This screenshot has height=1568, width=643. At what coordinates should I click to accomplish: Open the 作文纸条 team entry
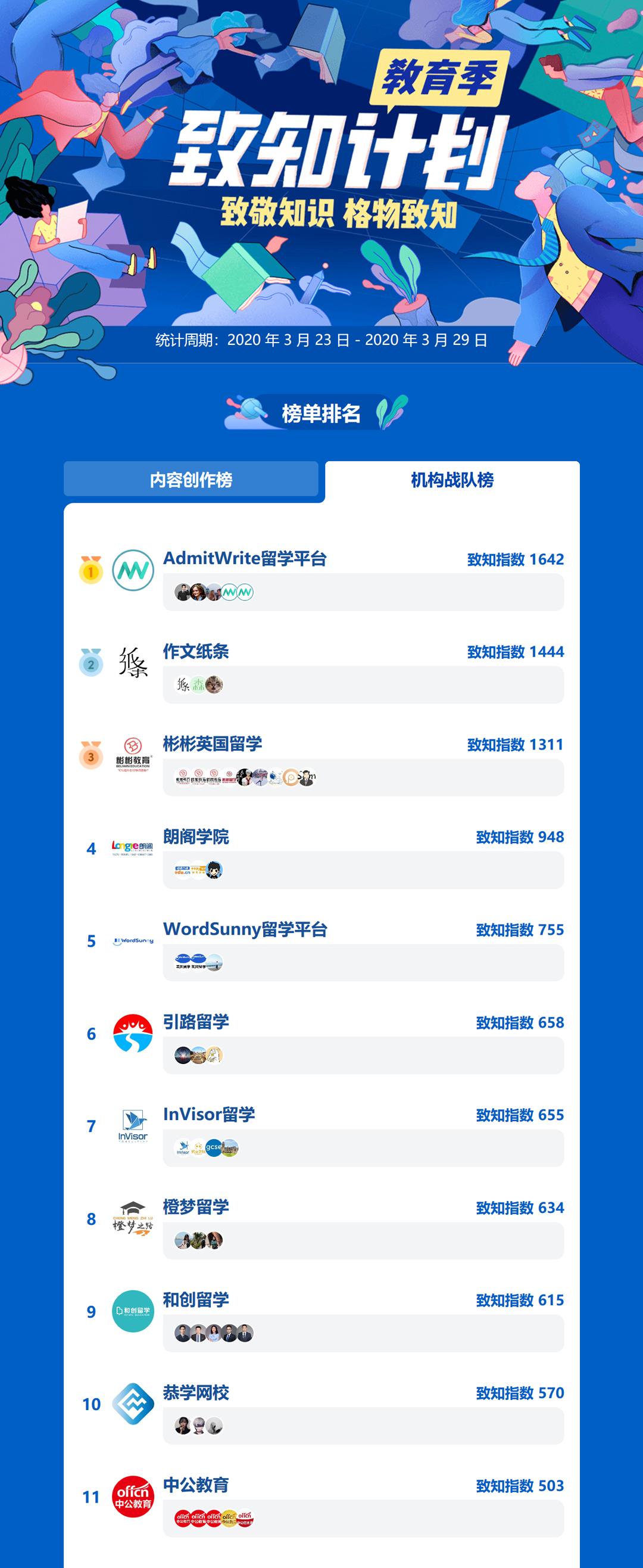tap(196, 651)
